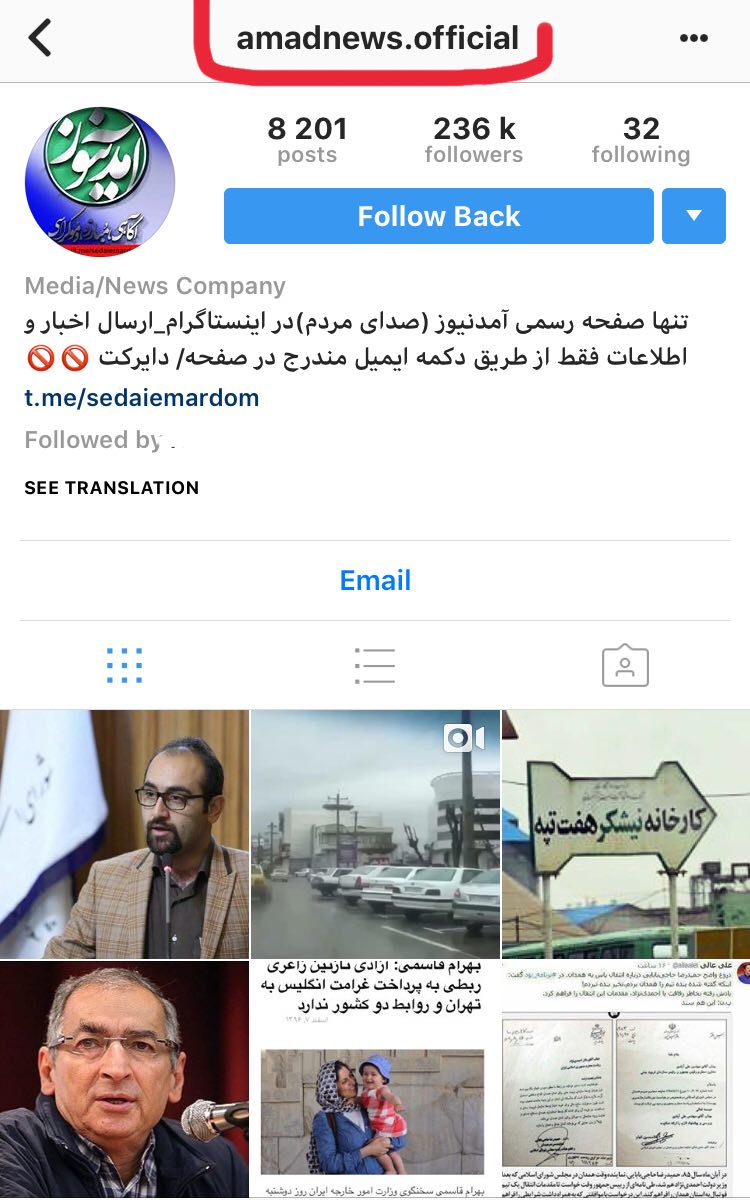The image size is (750, 1200).
Task: Open the rainy street video post
Action: coord(375,834)
